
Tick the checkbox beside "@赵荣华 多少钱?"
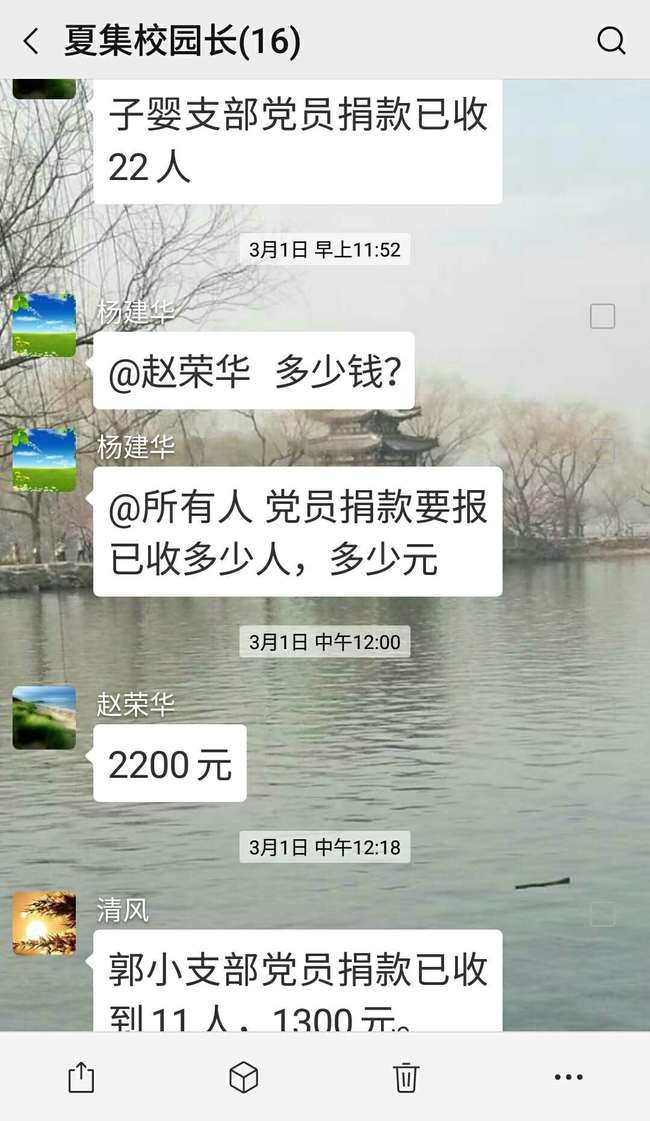pos(602,316)
